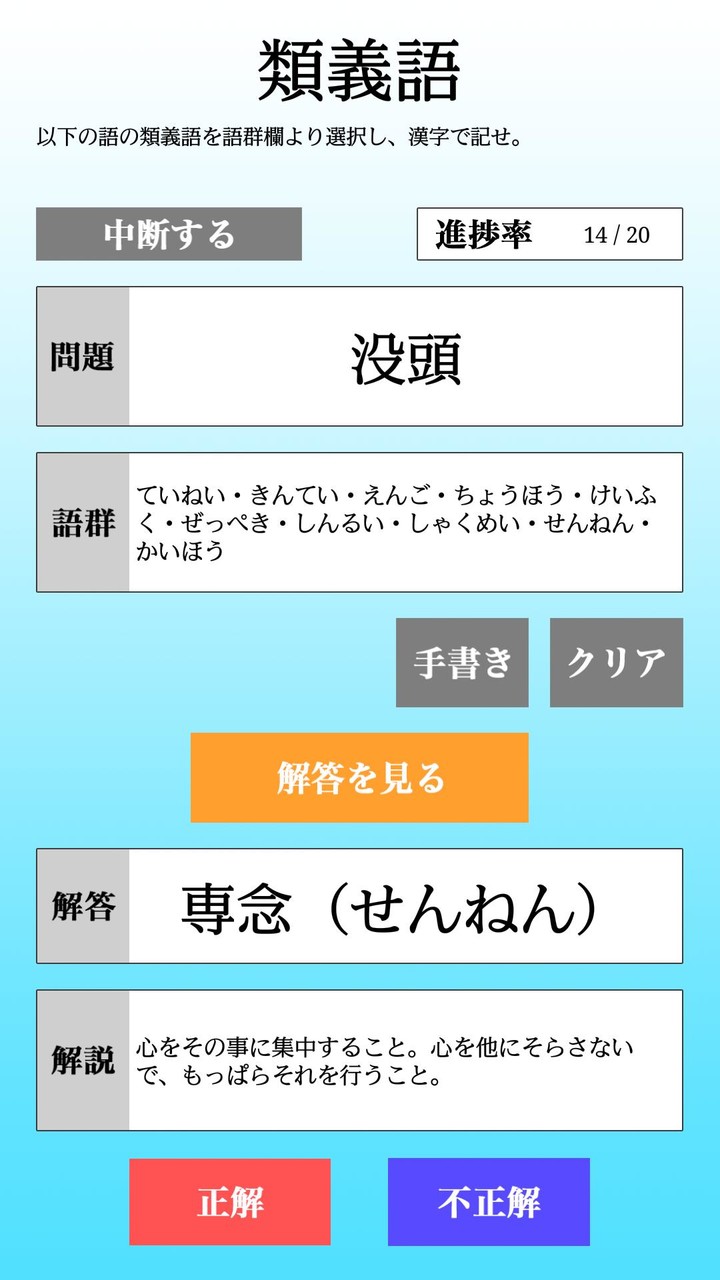
Task: Mark the answer wrong with 不正解
Action: click(x=487, y=1202)
